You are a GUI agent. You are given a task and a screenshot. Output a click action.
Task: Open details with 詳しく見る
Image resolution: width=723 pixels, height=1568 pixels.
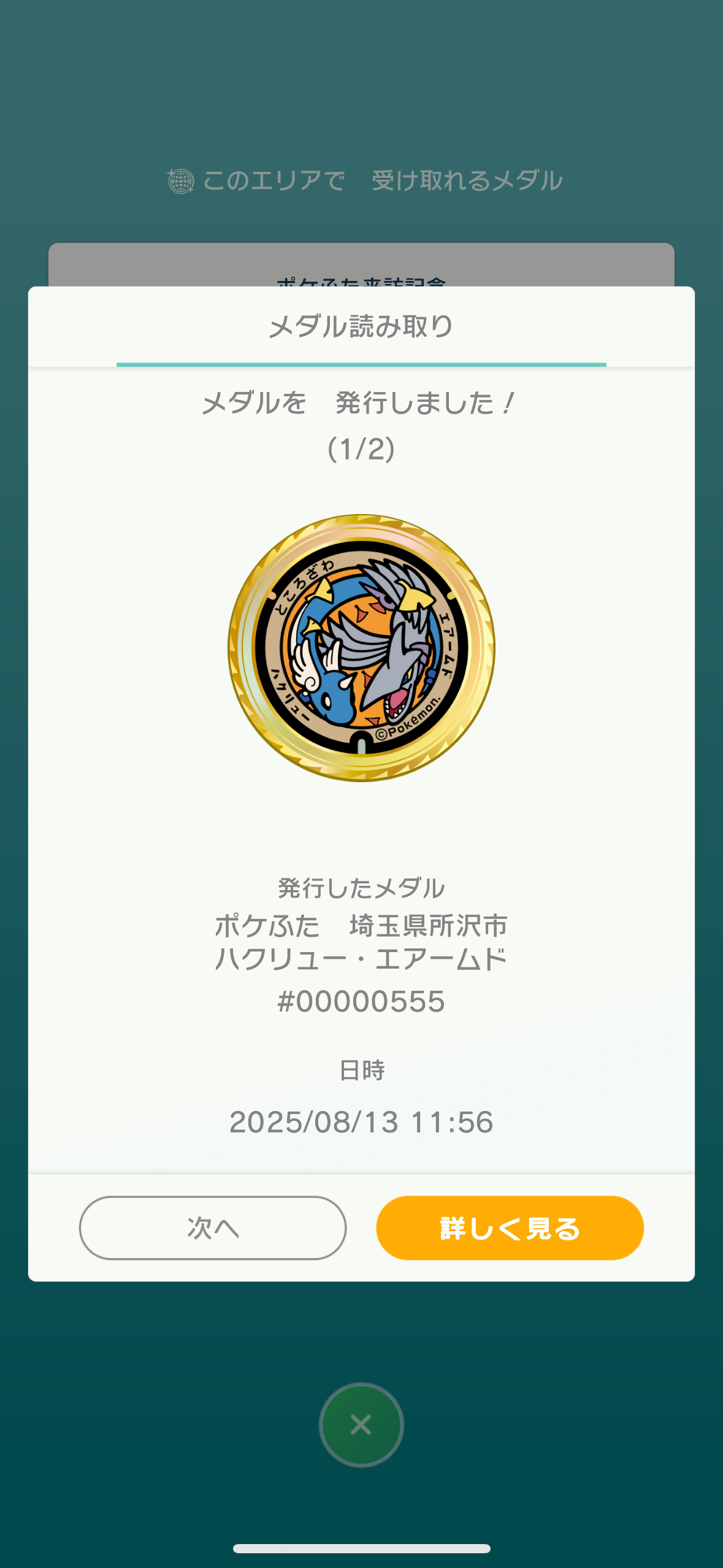pyautogui.click(x=510, y=1228)
